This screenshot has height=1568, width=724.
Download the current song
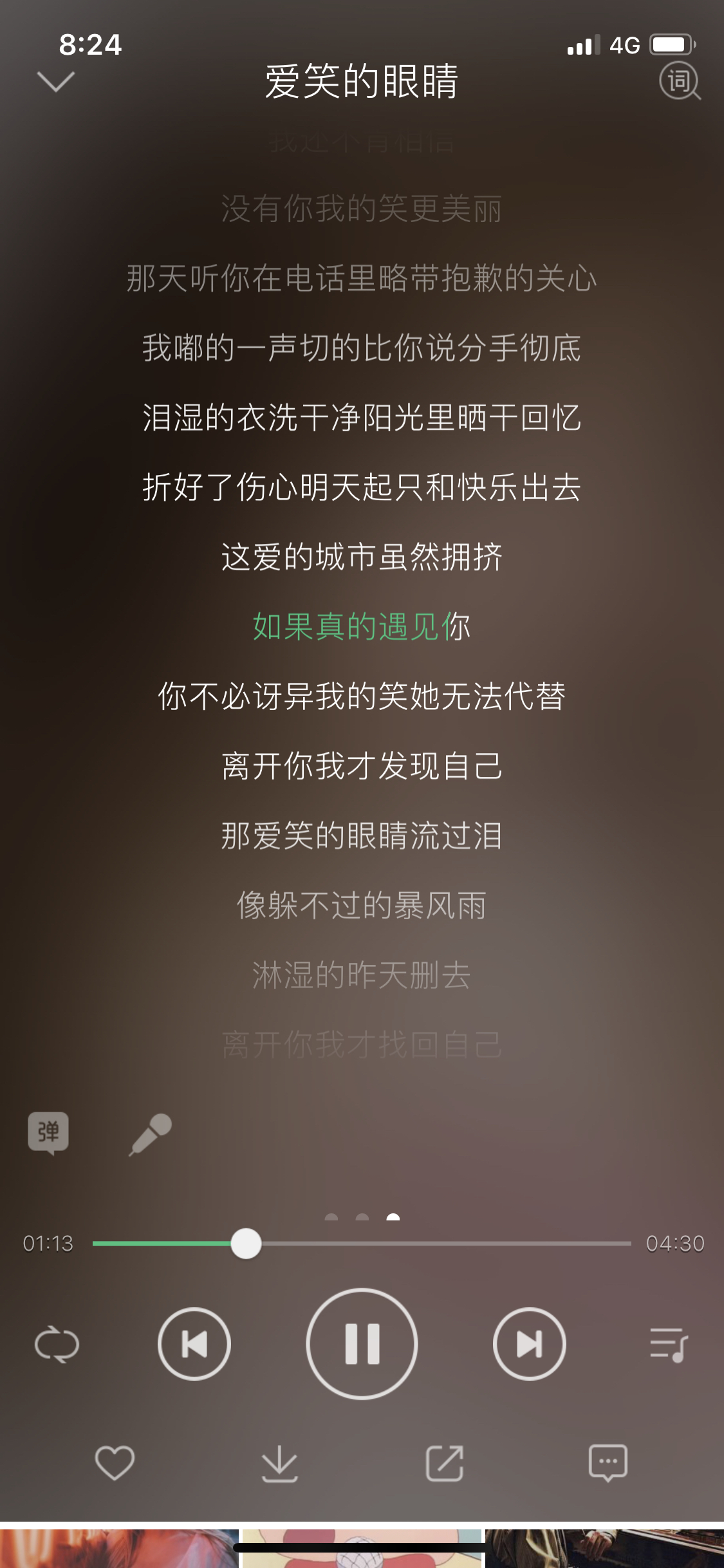[x=280, y=1463]
